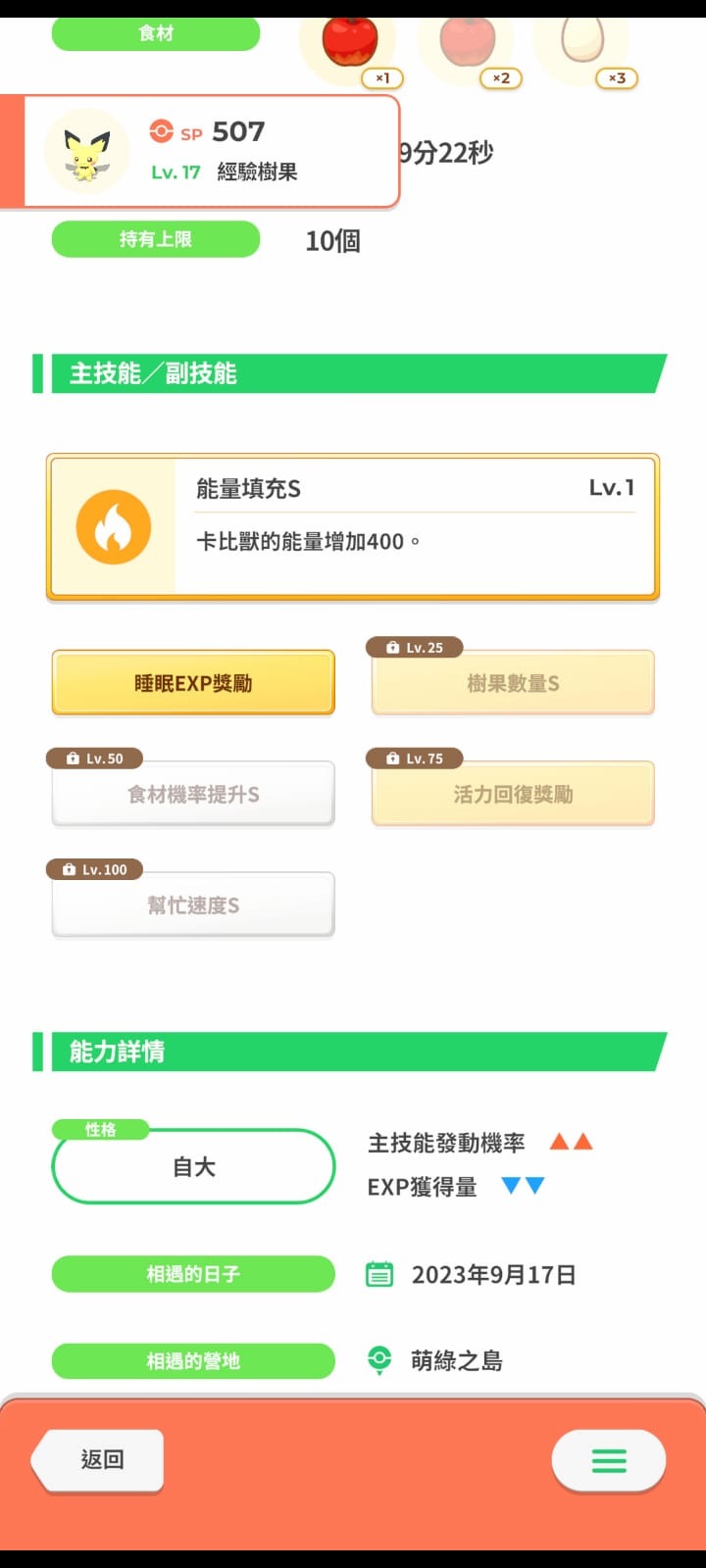Select the 睡眠EXP獎勵 sub skill
This screenshot has width=706, height=1568.
pyautogui.click(x=193, y=683)
